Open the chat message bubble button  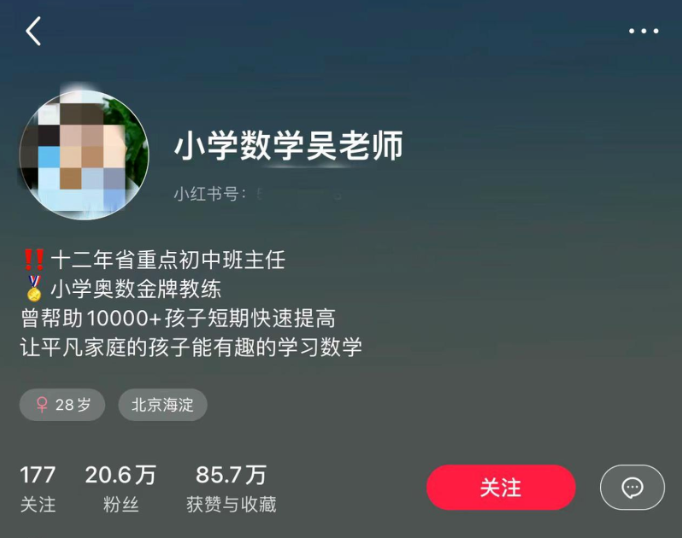click(632, 487)
